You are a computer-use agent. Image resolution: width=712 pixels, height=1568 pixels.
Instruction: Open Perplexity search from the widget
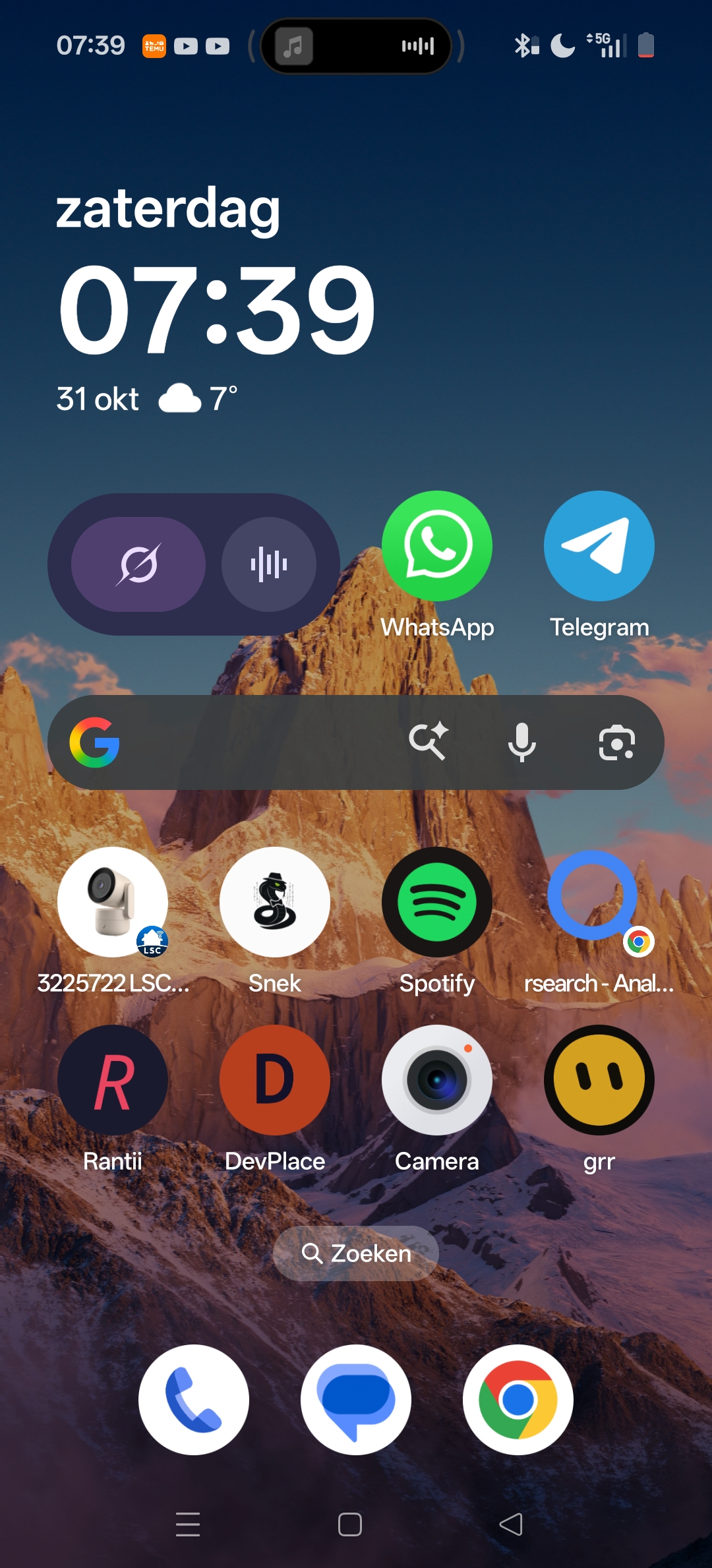coord(138,564)
